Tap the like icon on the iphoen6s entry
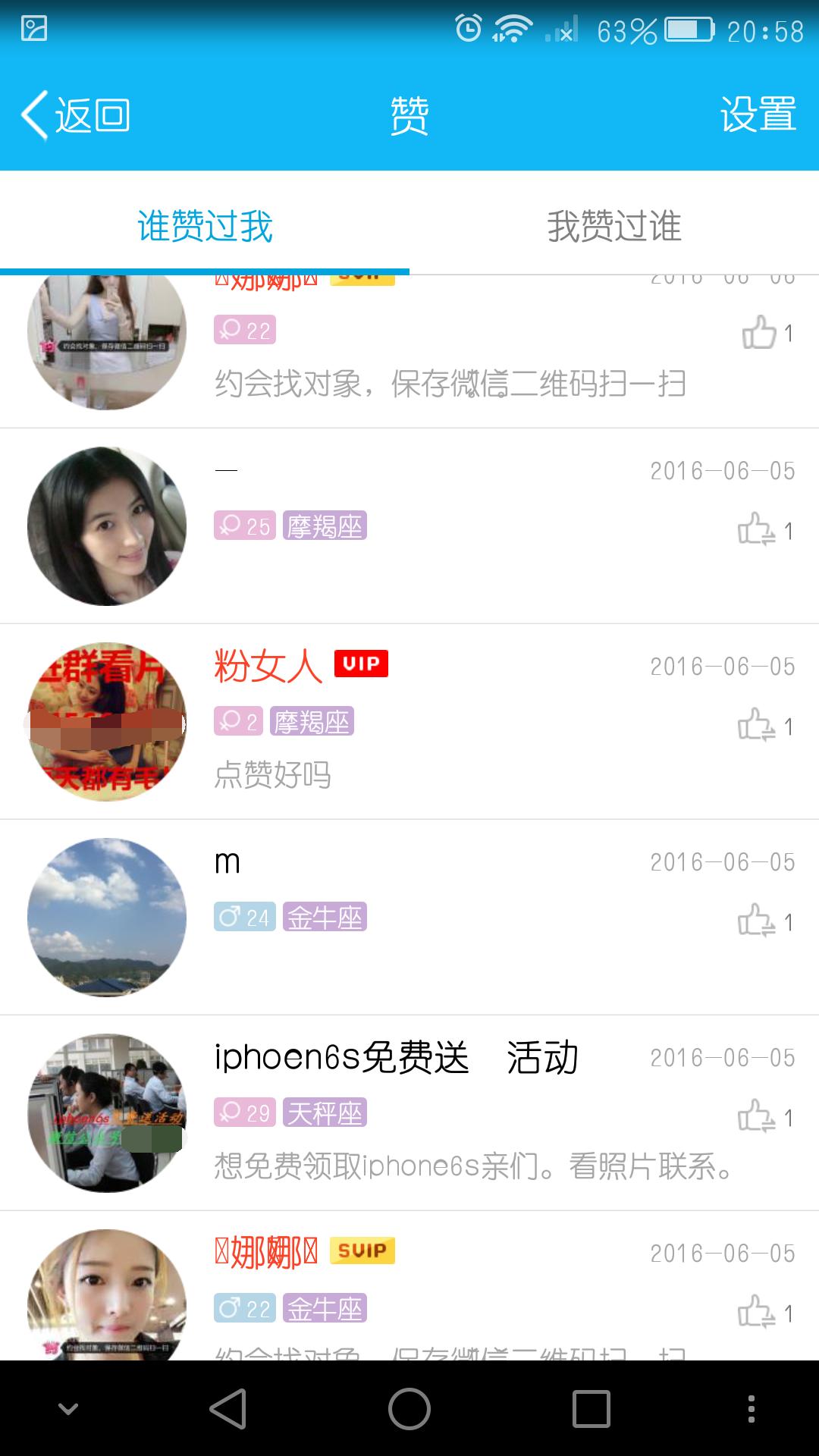This screenshot has width=819, height=1456. point(755,1115)
